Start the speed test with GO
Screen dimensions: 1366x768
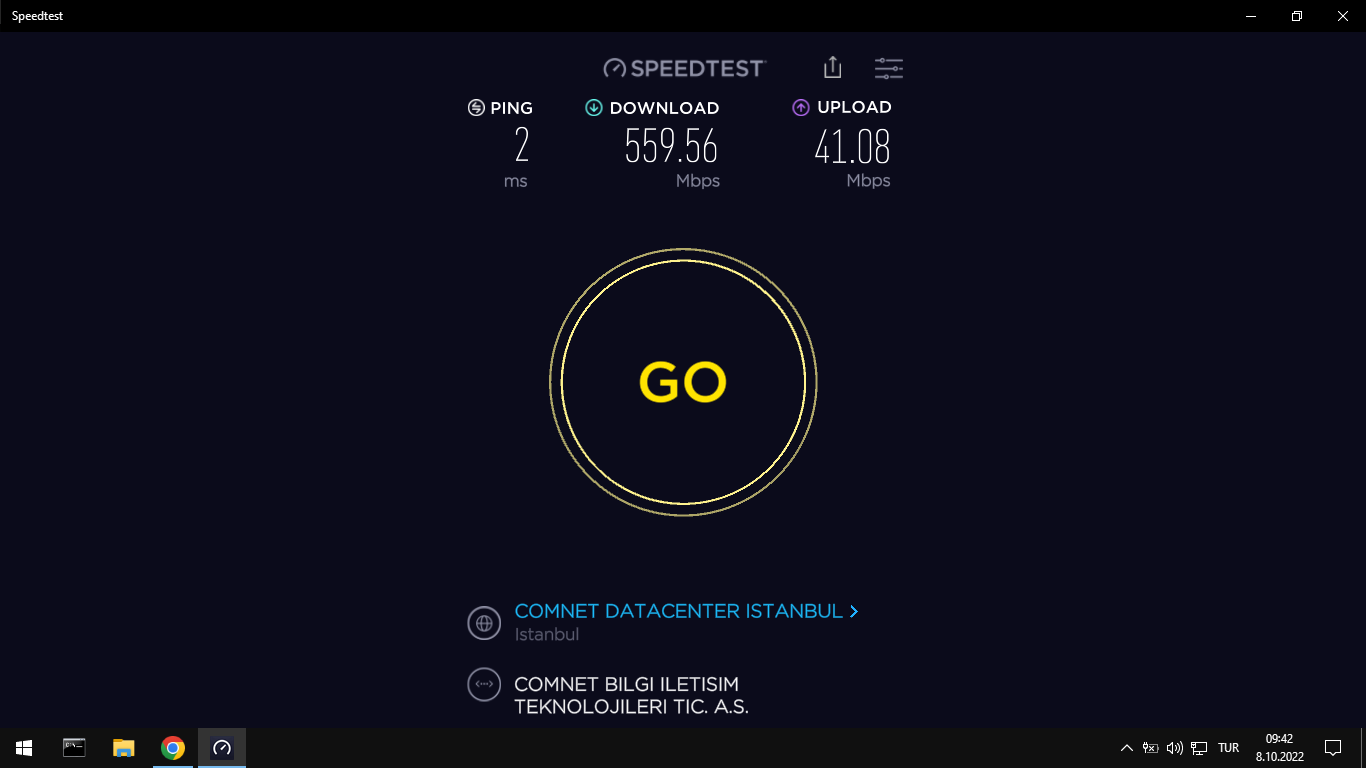(x=683, y=382)
